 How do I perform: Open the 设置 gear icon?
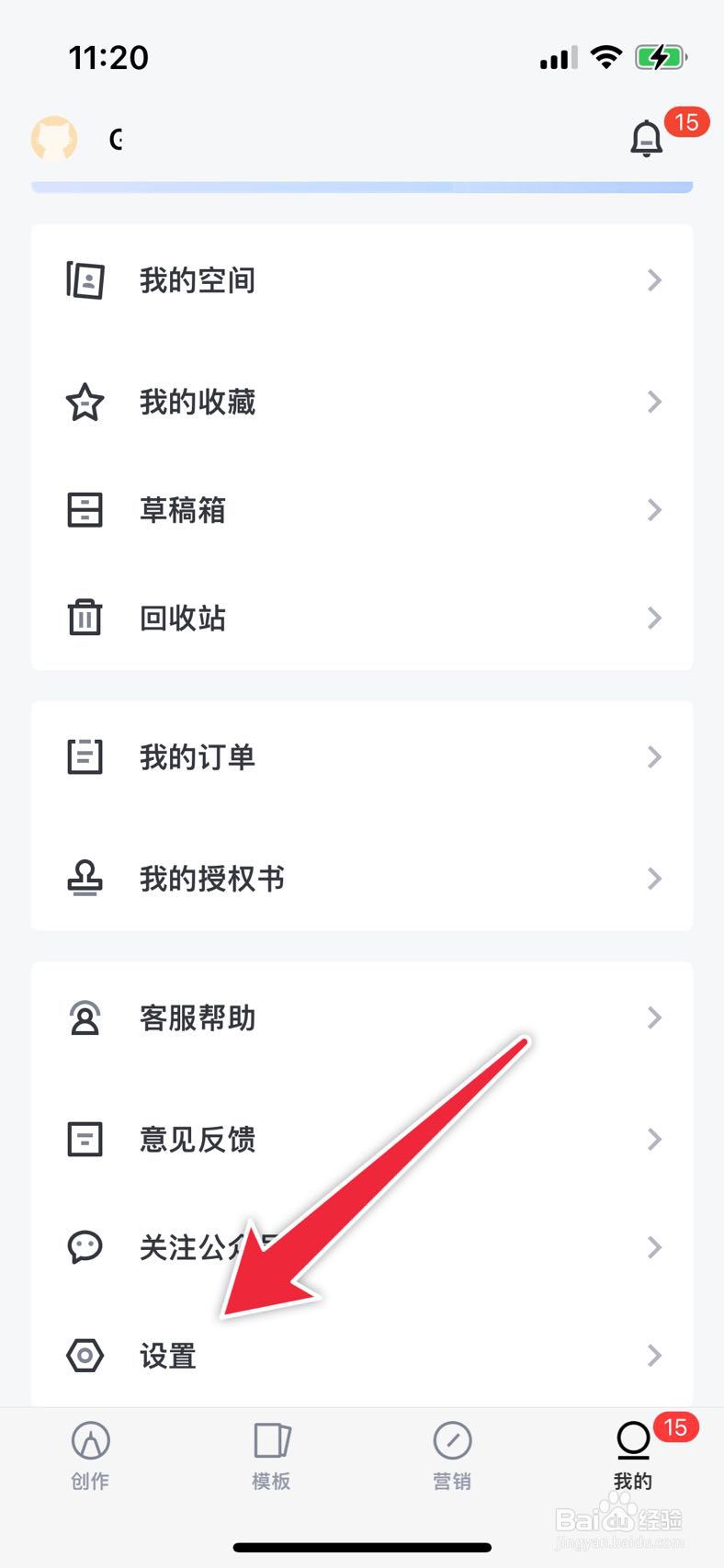85,1356
